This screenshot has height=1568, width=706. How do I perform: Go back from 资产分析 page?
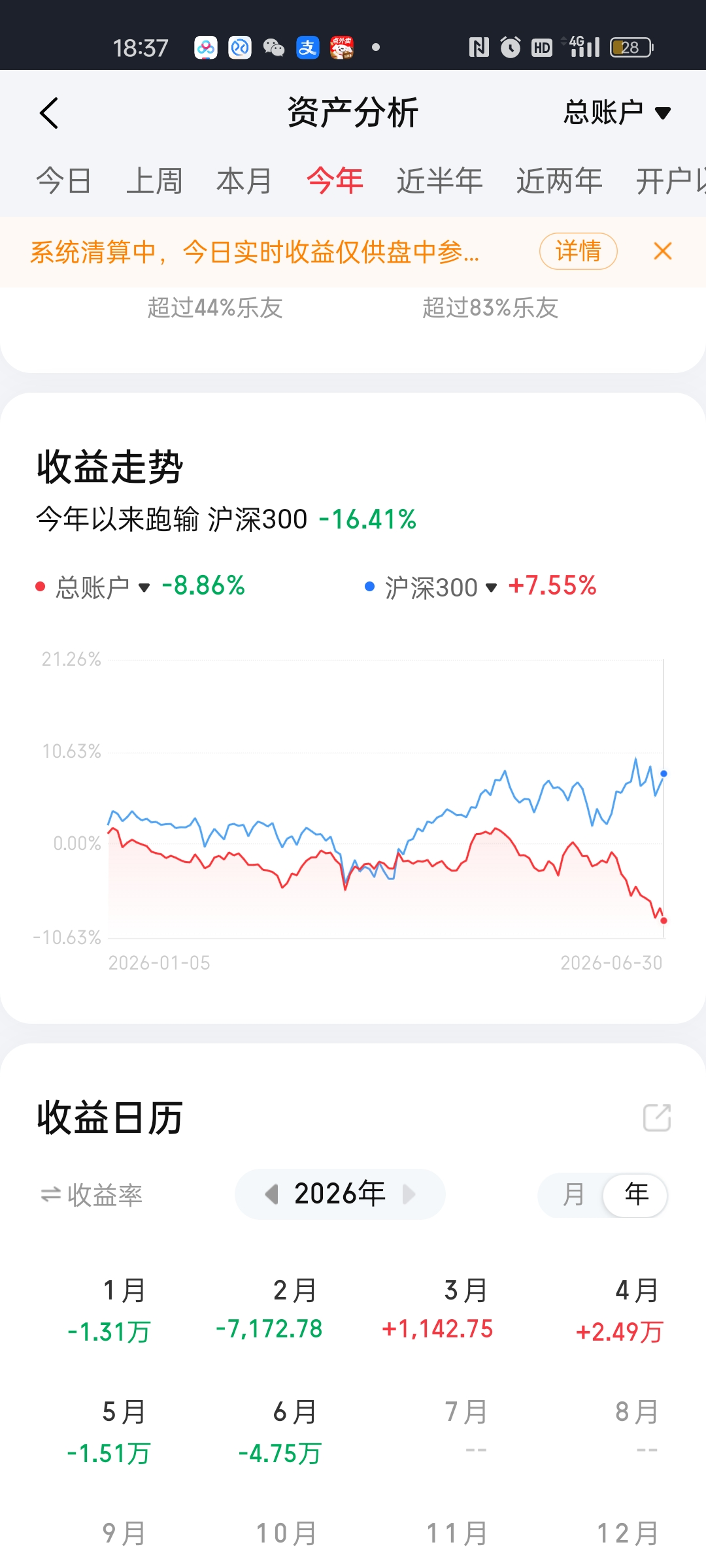click(49, 113)
